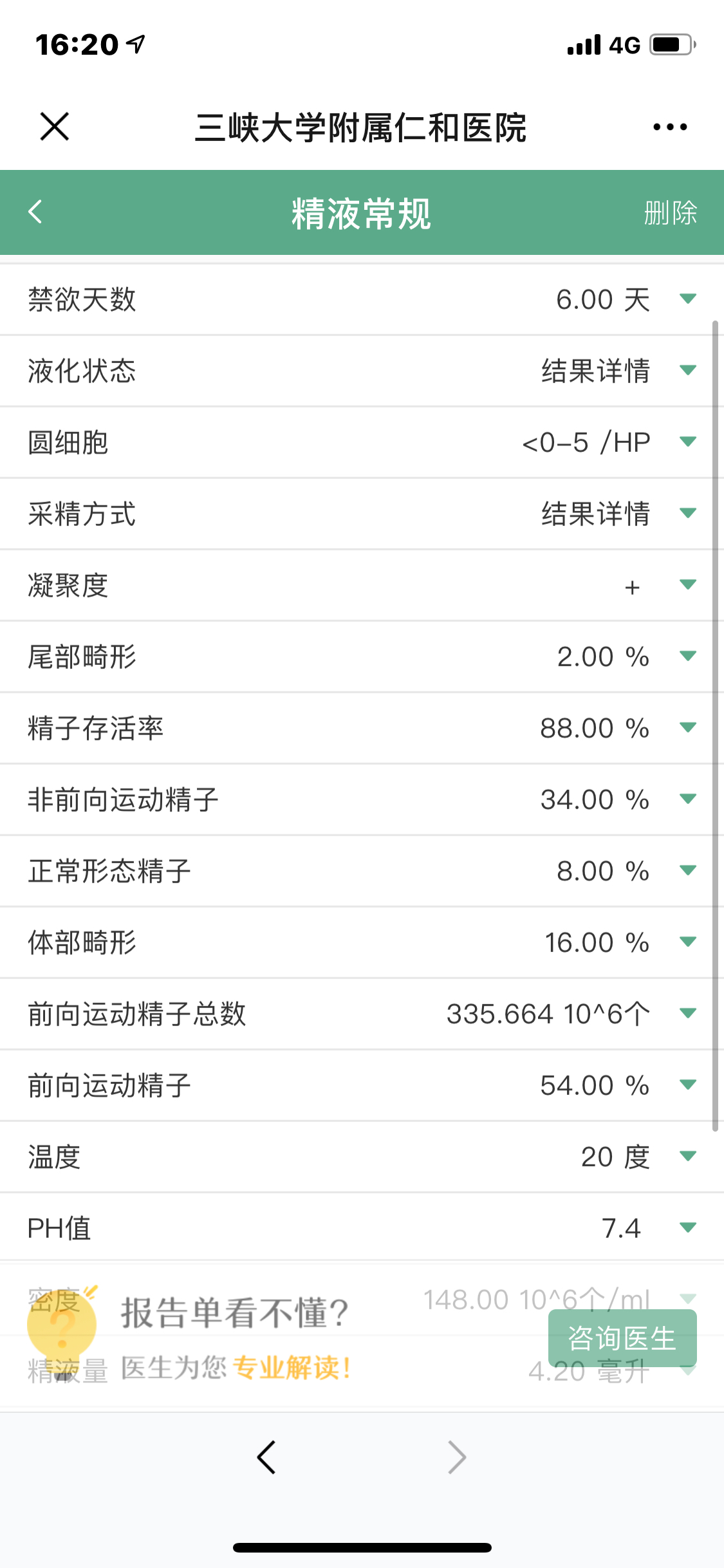Viewport: 724px width, 1568px height.
Task: Go to previous page with bottom back arrow
Action: 266,1457
